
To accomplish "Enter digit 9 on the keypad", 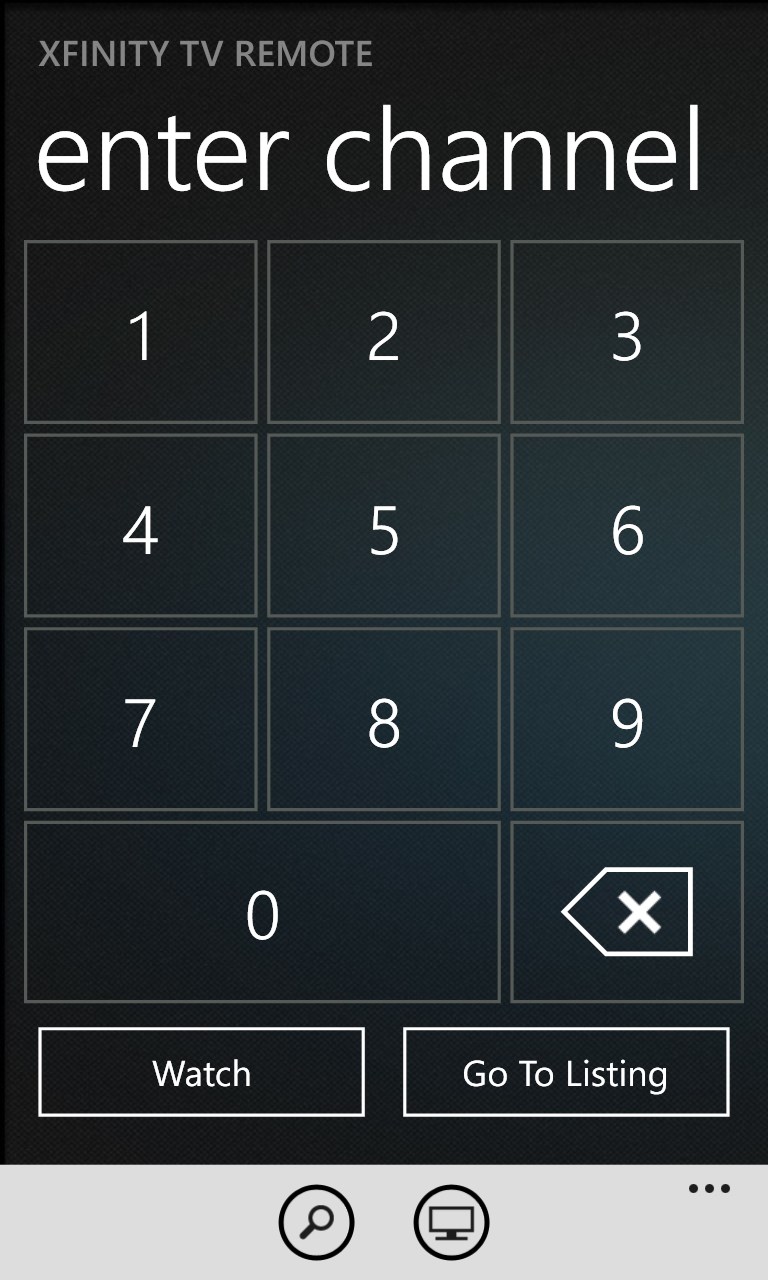I will [x=627, y=719].
